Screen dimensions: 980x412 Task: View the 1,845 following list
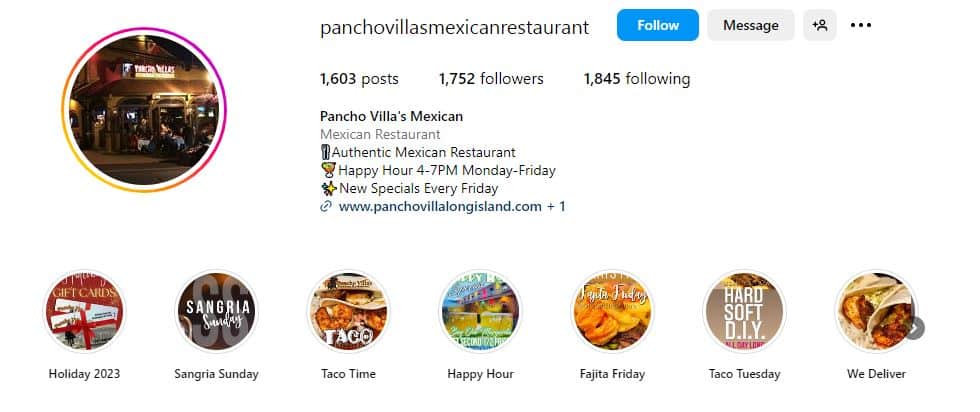pyautogui.click(x=637, y=79)
